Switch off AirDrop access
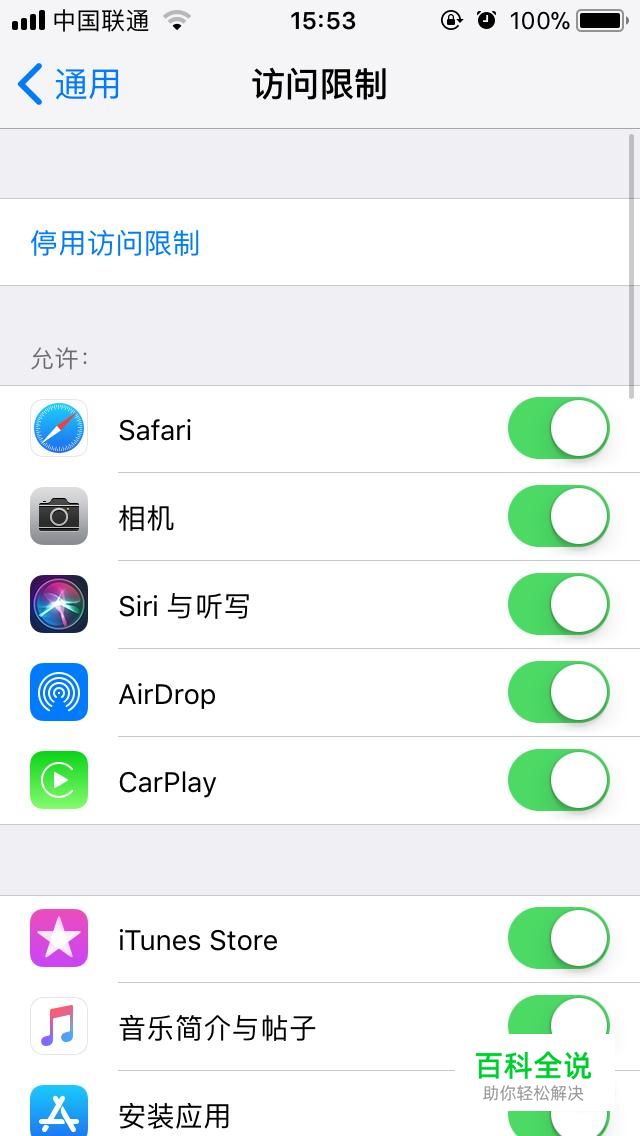640x1136 pixels. coord(559,693)
